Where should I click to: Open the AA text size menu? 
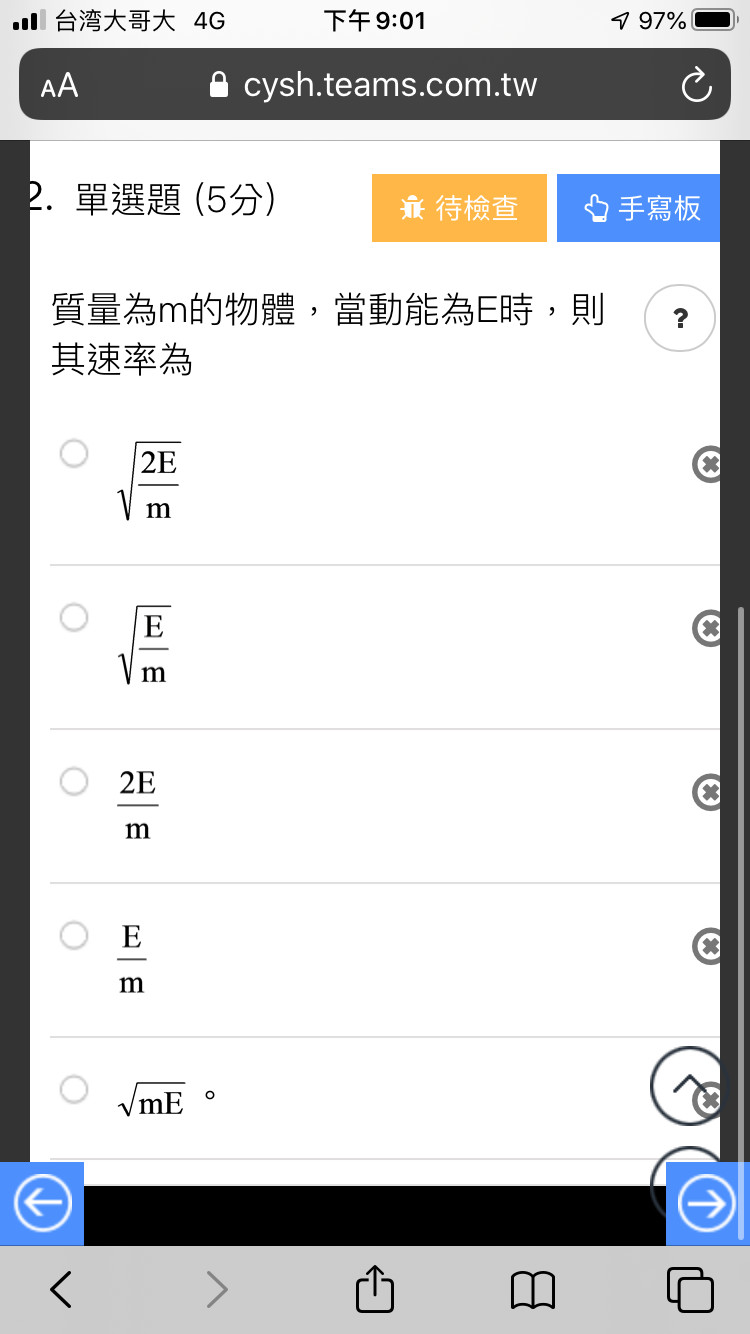(x=60, y=86)
